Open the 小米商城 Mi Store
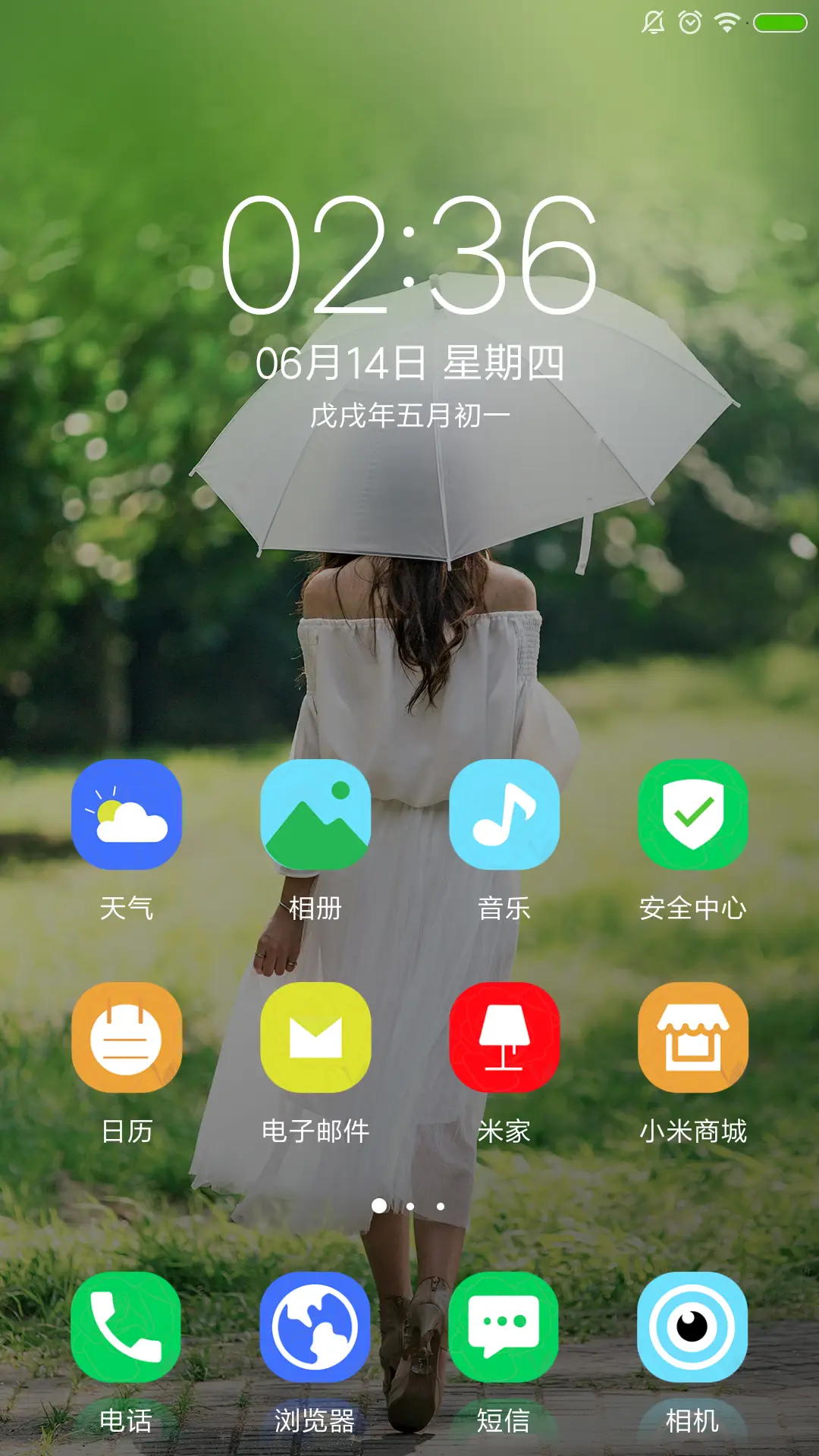The height and width of the screenshot is (1456, 819). tap(693, 1039)
